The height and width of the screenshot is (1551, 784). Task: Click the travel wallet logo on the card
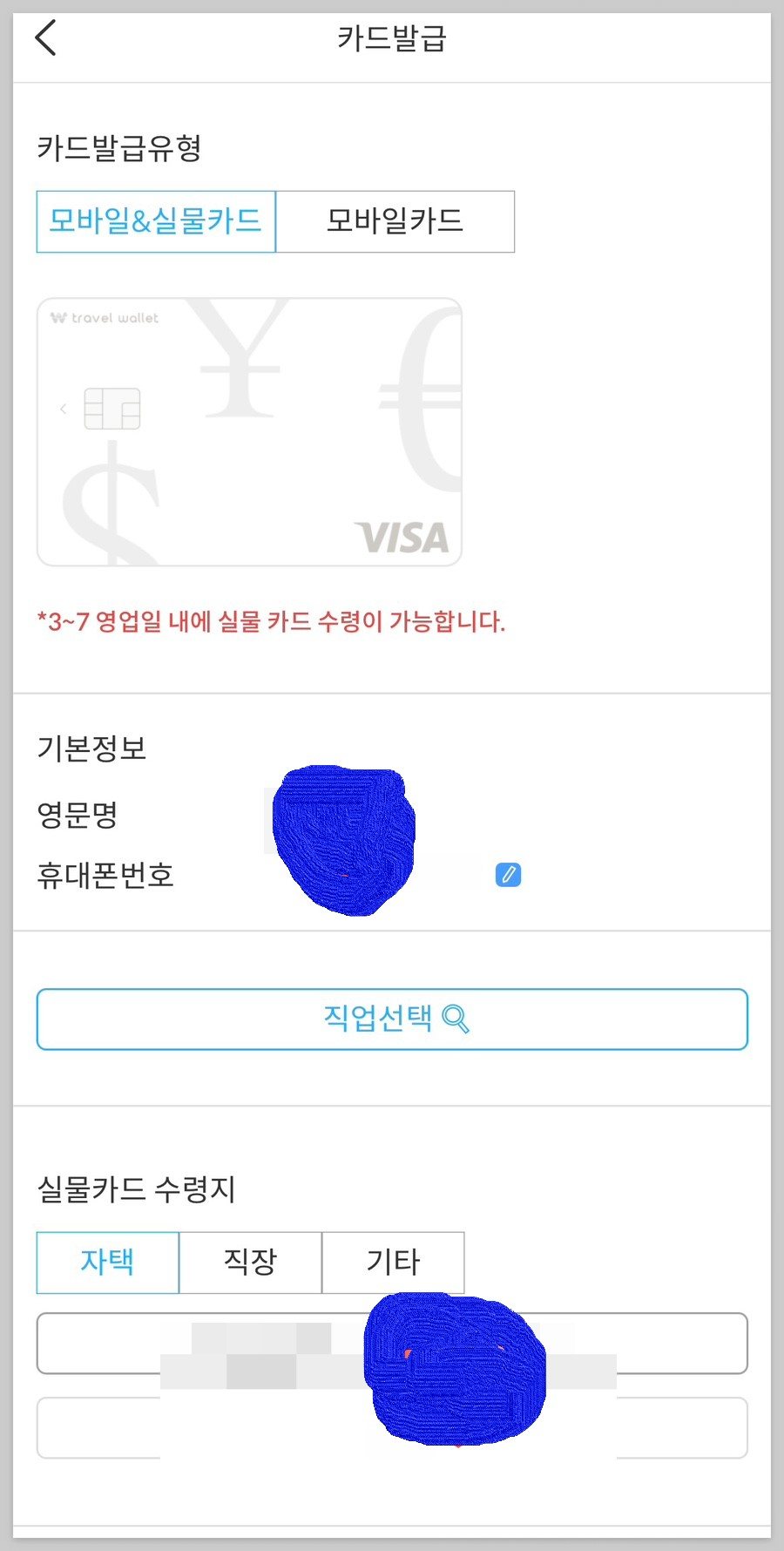click(x=104, y=317)
